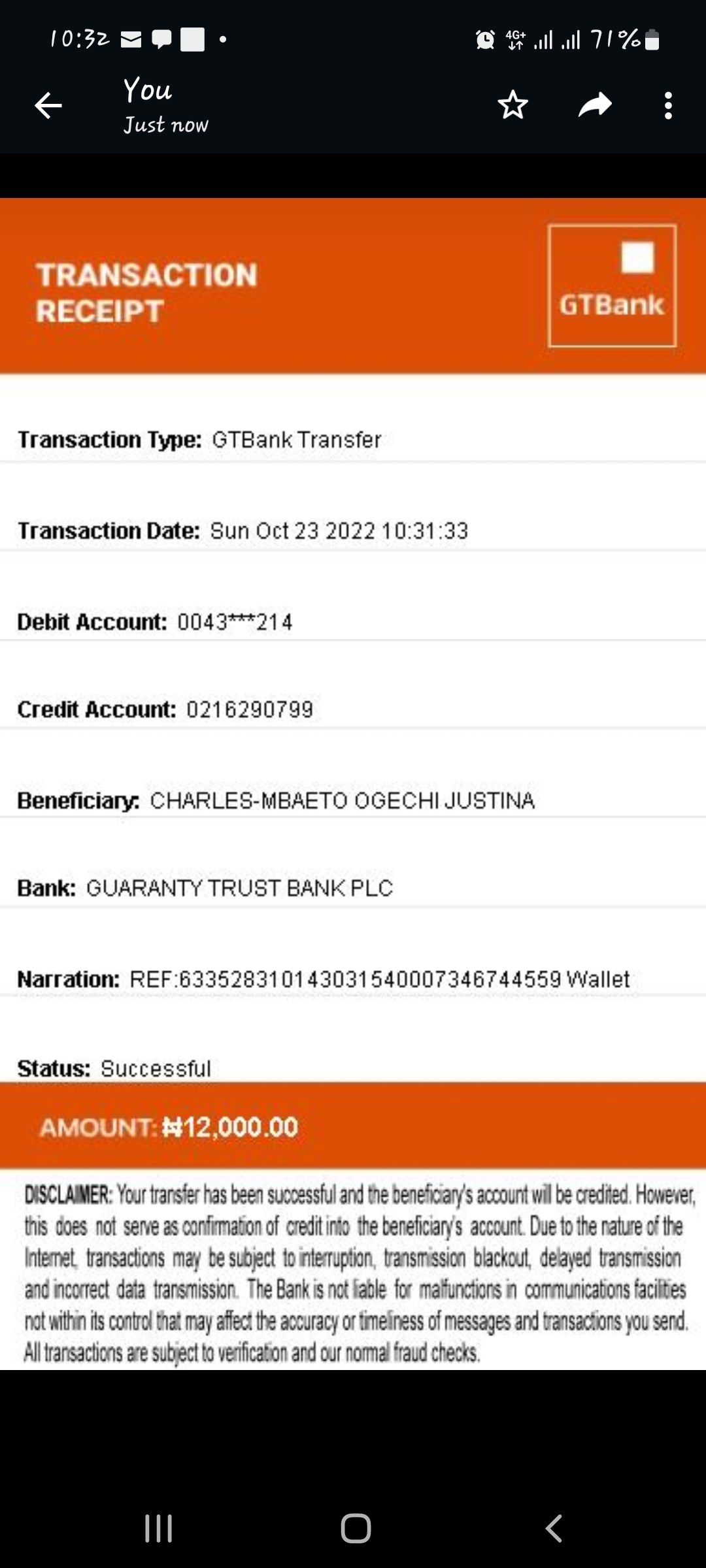Screen dimensions: 706x1568
Task: Open the three-dot overflow menu
Action: click(x=667, y=105)
